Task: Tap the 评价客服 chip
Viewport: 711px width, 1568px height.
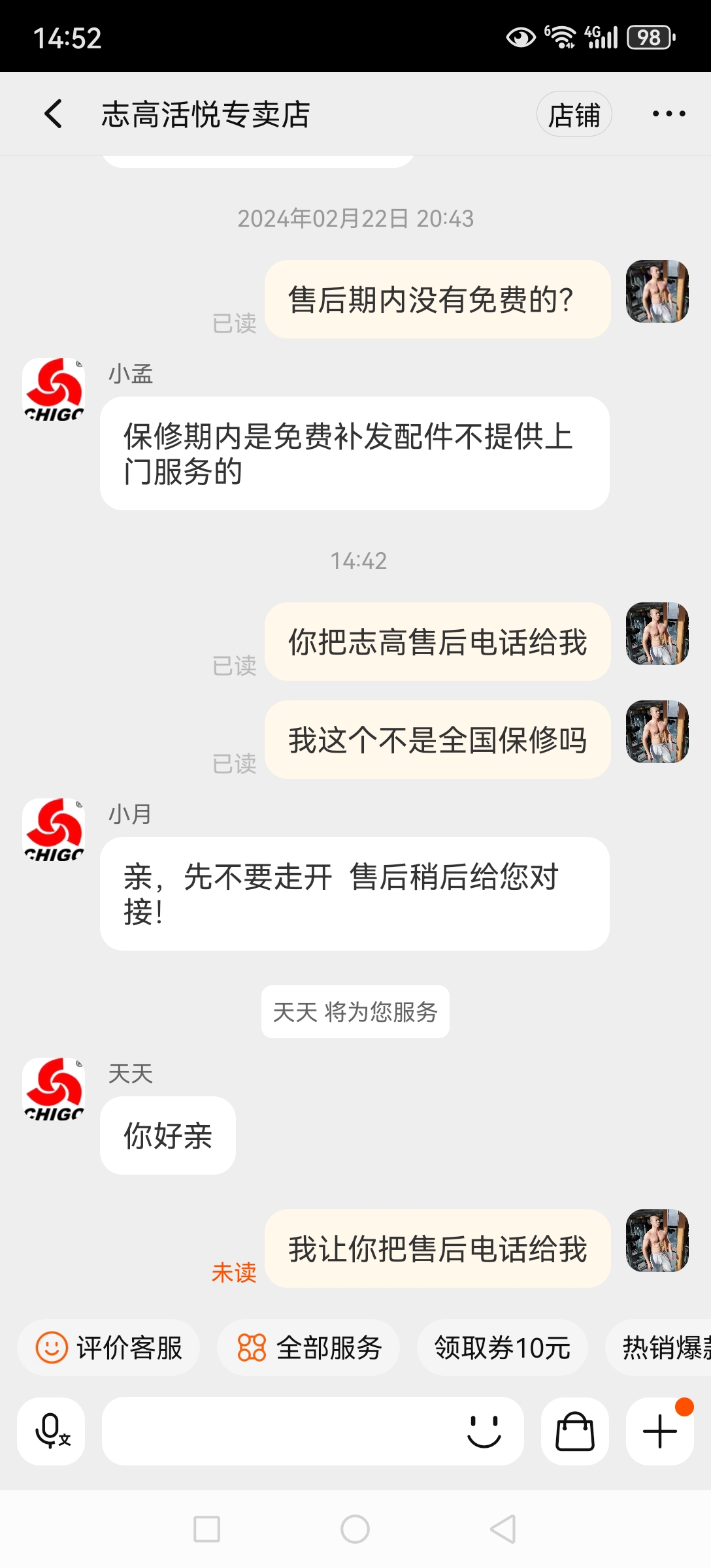Action: (x=109, y=1348)
